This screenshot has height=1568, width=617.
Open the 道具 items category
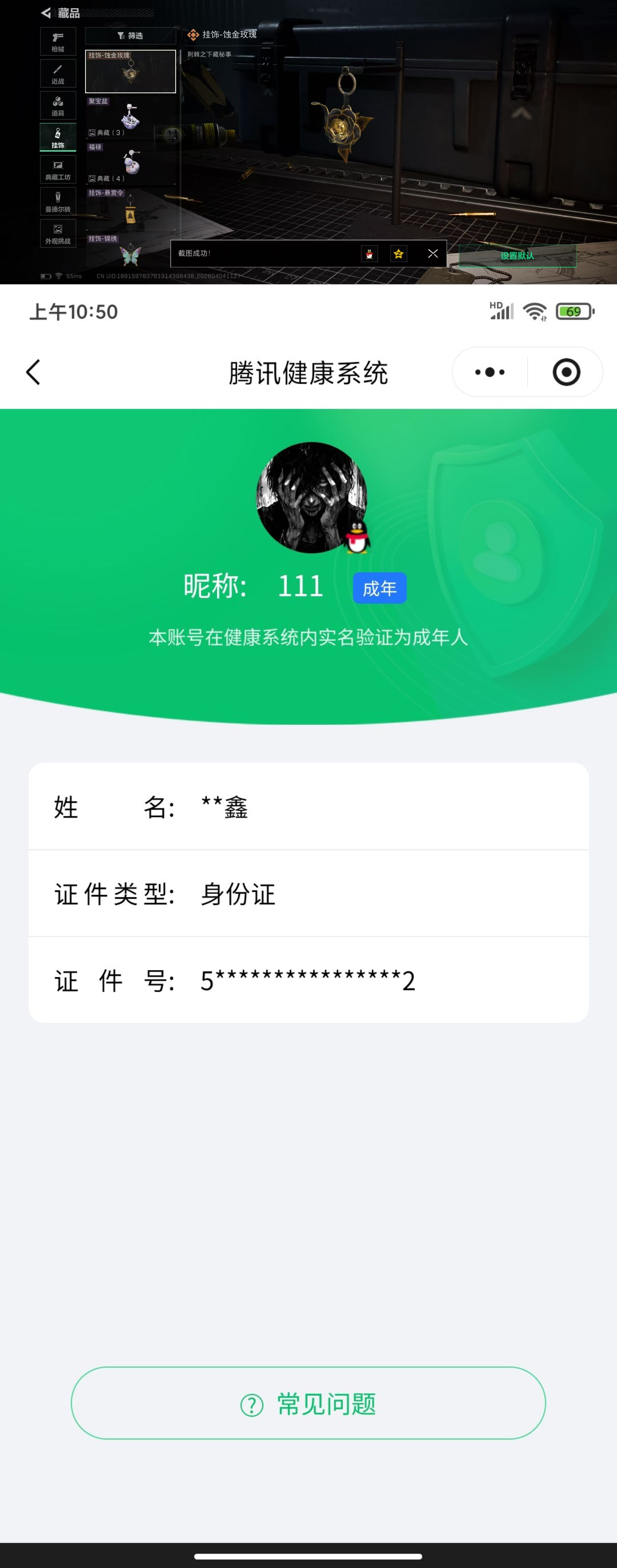58,105
